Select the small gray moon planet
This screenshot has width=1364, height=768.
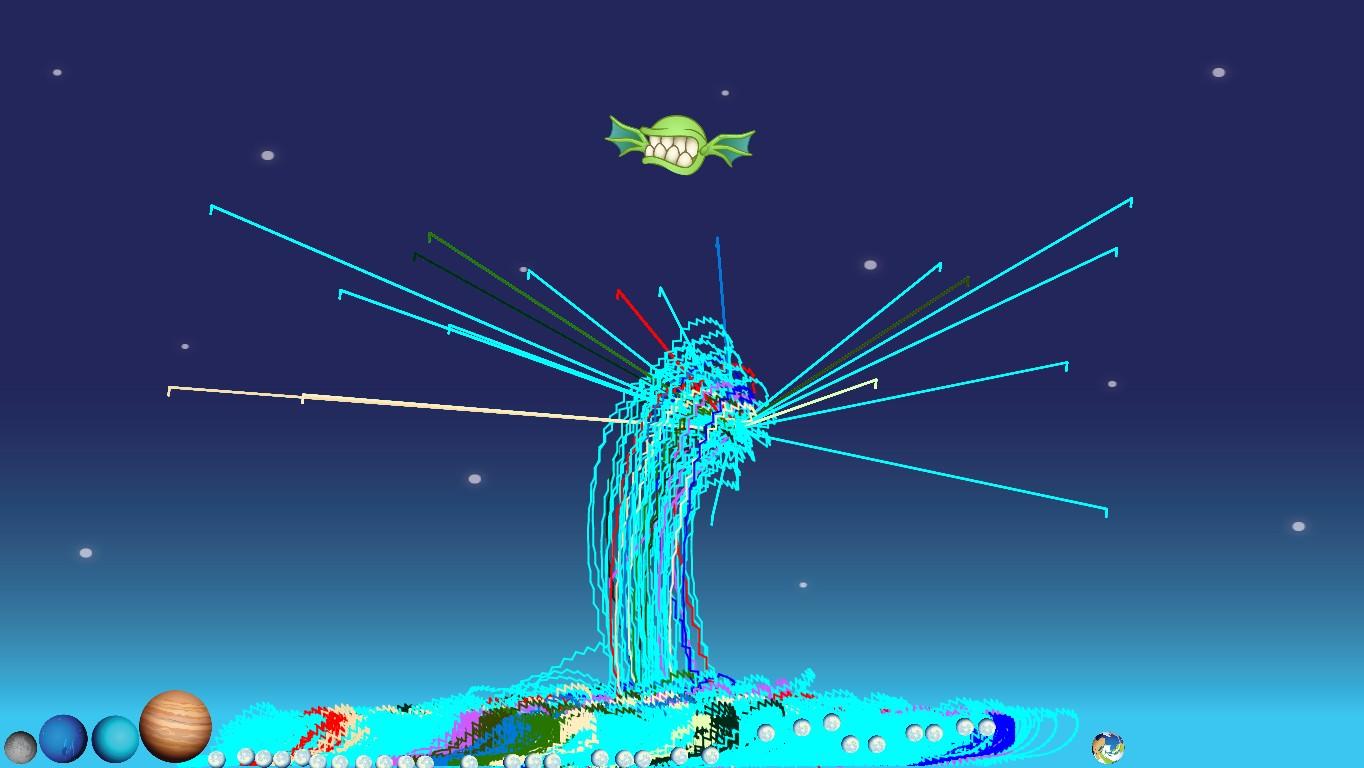click(20, 747)
